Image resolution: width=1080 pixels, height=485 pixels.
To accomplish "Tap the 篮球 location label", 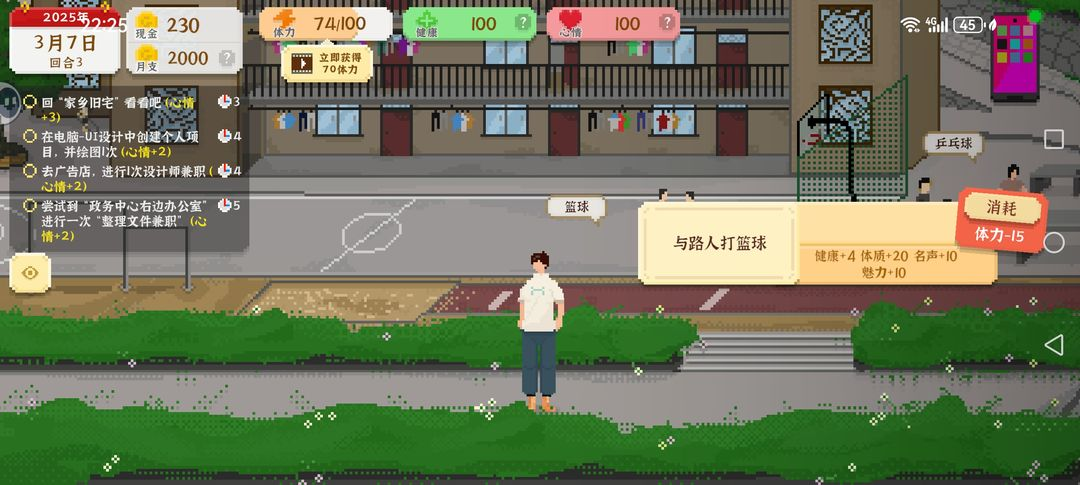I will click(x=577, y=207).
